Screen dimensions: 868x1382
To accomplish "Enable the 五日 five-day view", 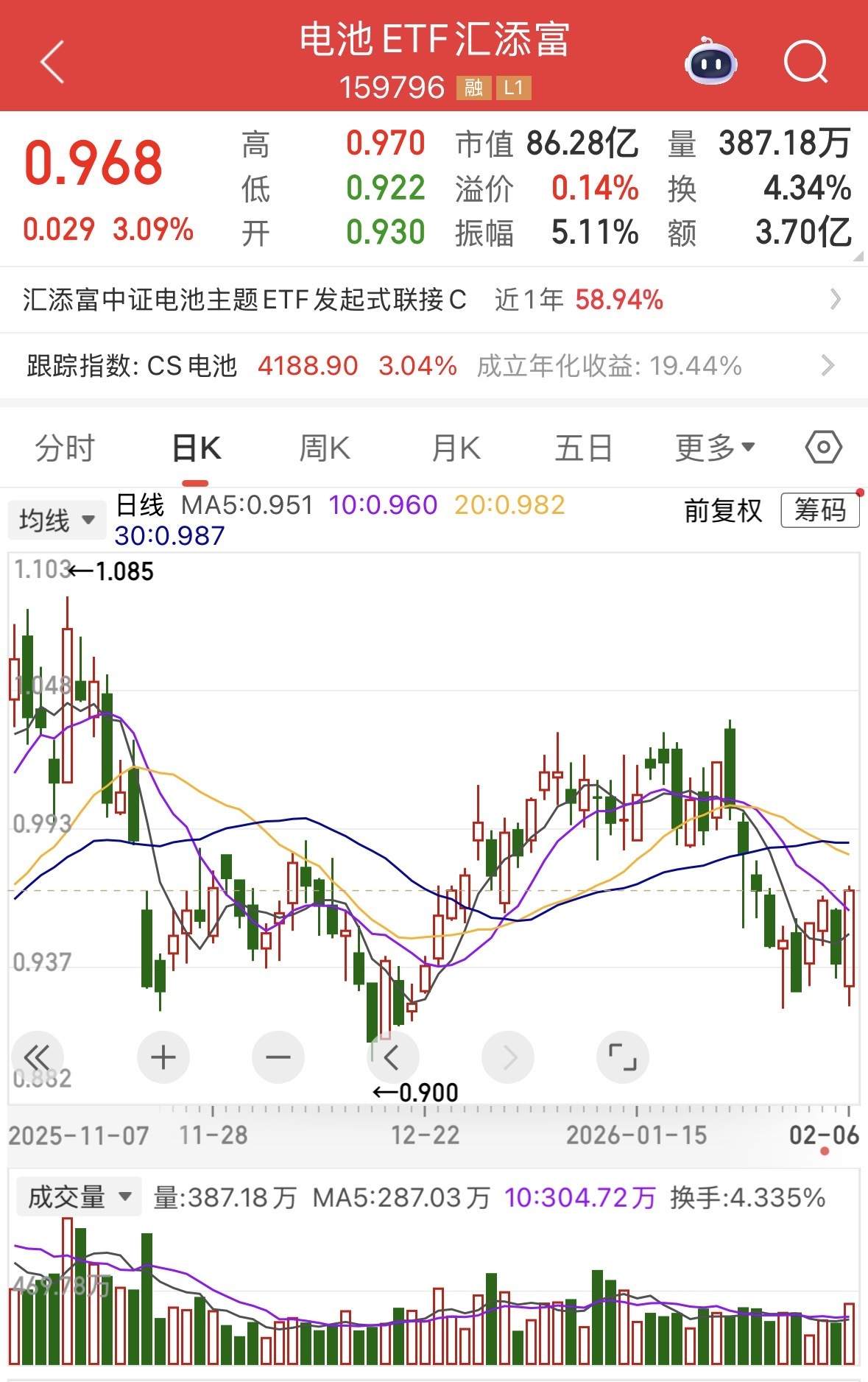I will pos(585,447).
